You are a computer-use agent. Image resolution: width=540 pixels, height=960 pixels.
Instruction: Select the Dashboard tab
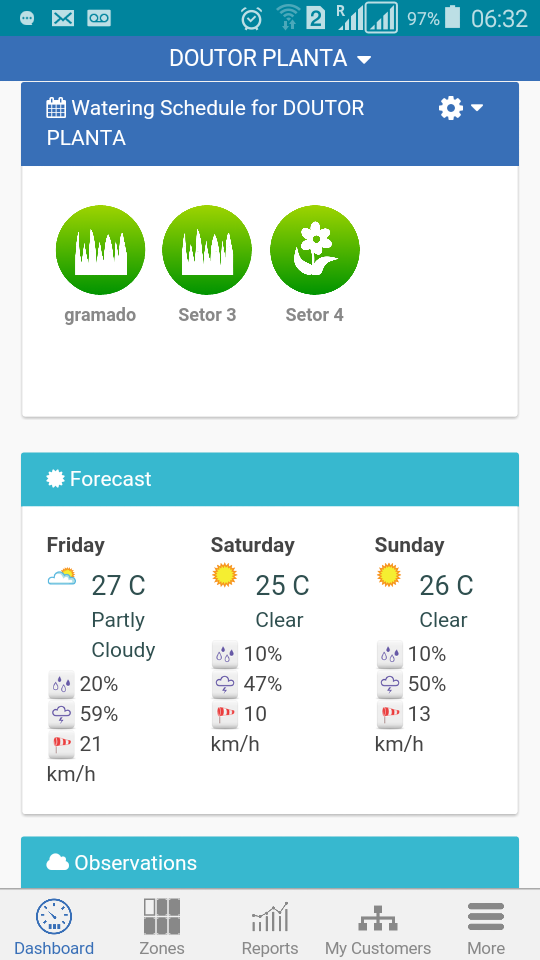54,925
